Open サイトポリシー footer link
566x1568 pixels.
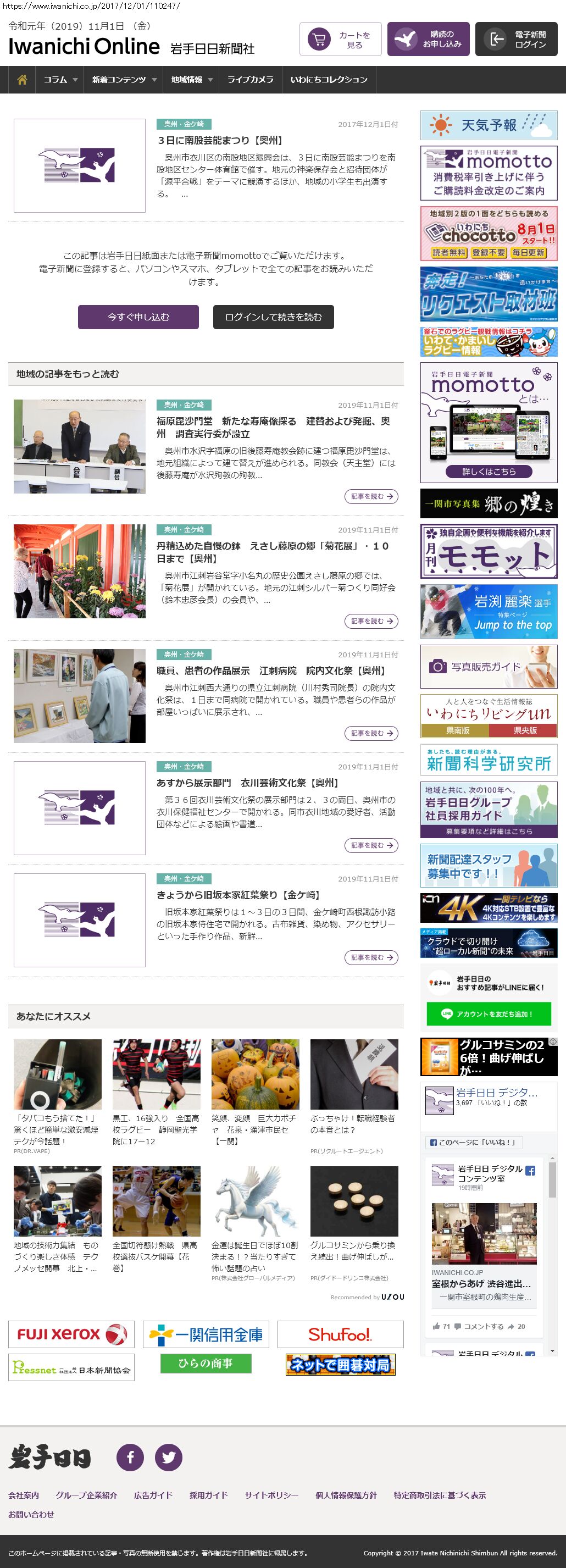click(x=271, y=1495)
